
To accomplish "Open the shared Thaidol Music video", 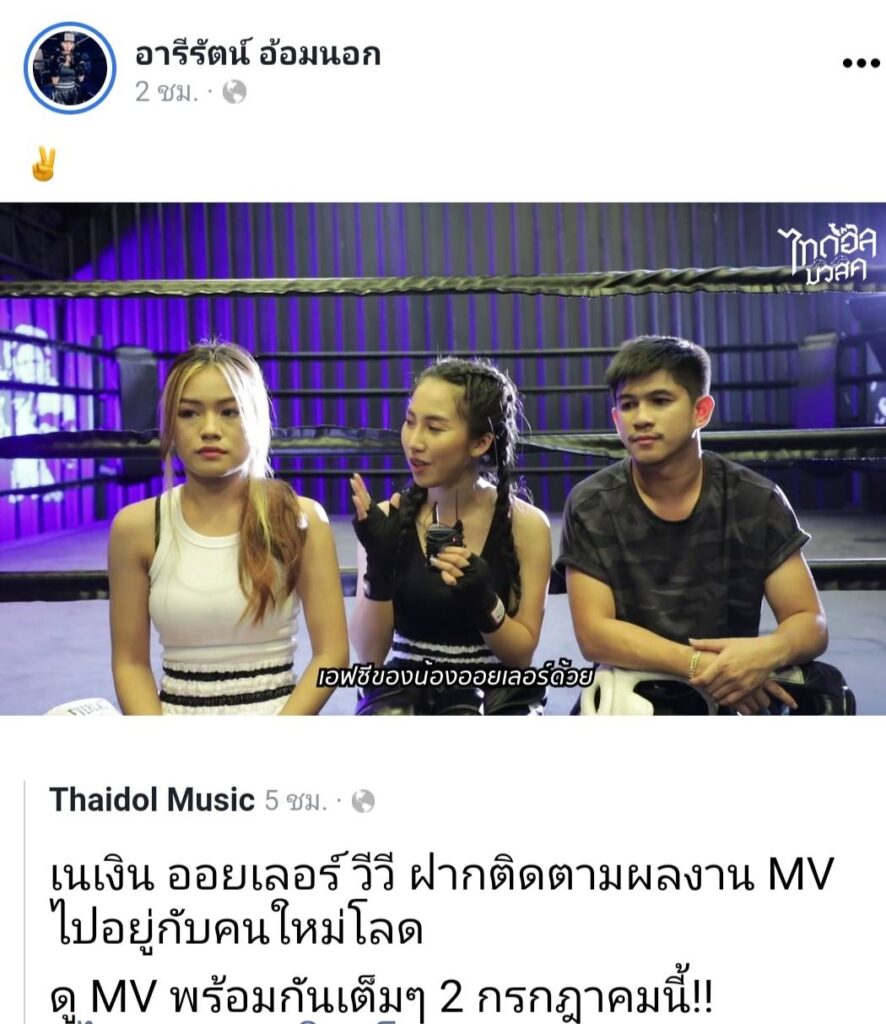I will click(x=443, y=459).
